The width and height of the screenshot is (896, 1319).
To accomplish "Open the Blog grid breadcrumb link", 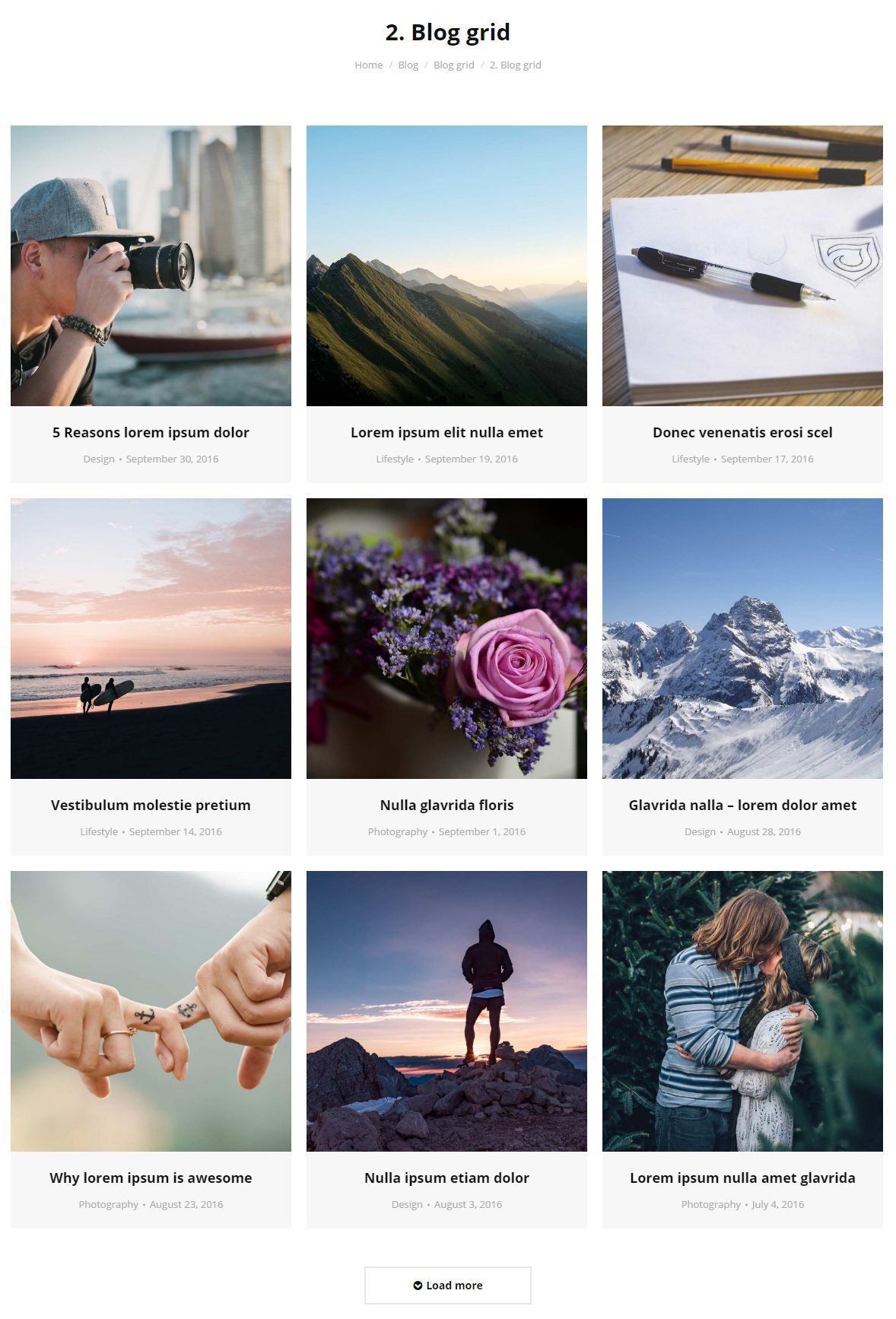I will (x=453, y=65).
